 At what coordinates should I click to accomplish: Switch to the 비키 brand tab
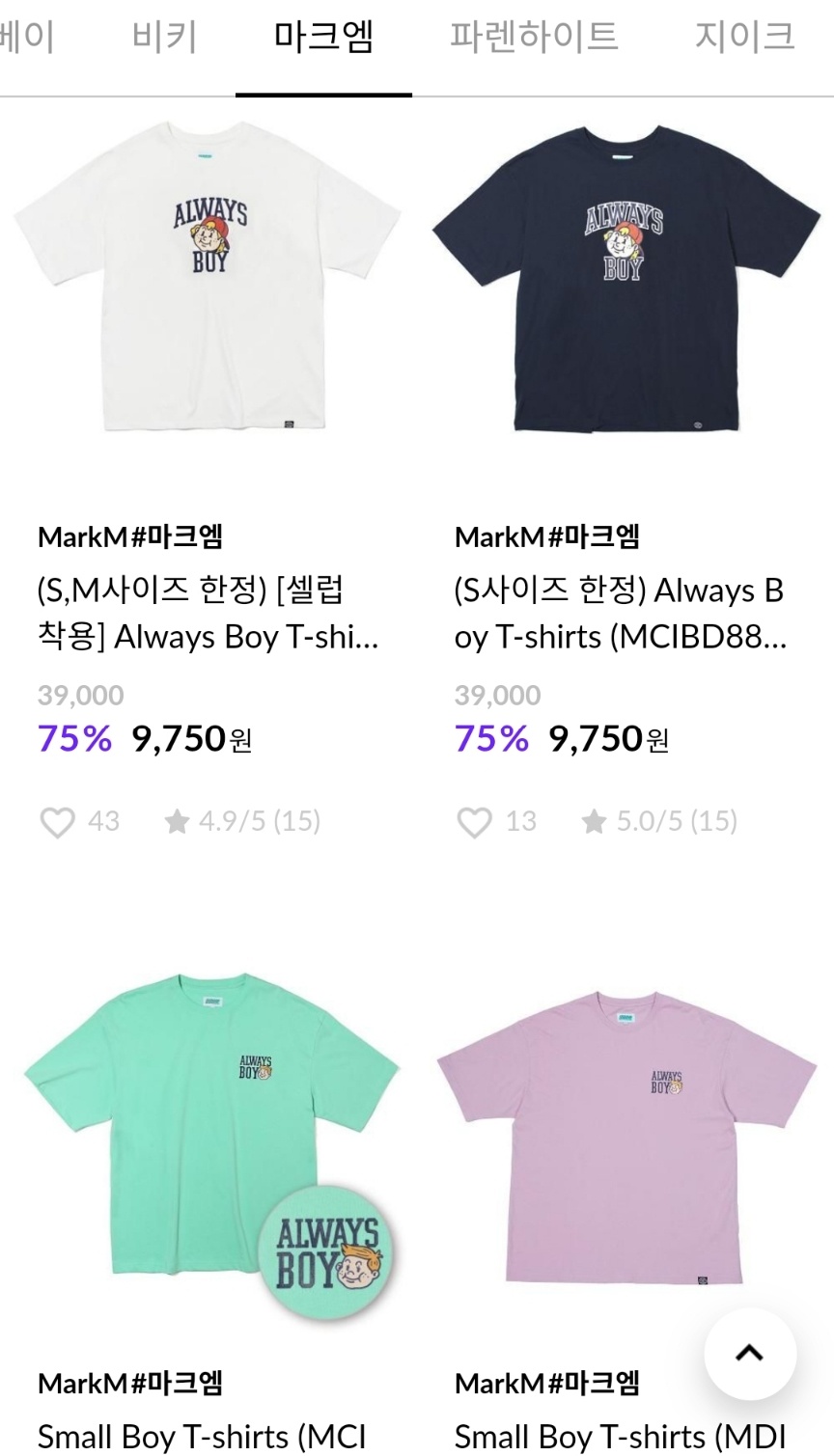164,39
